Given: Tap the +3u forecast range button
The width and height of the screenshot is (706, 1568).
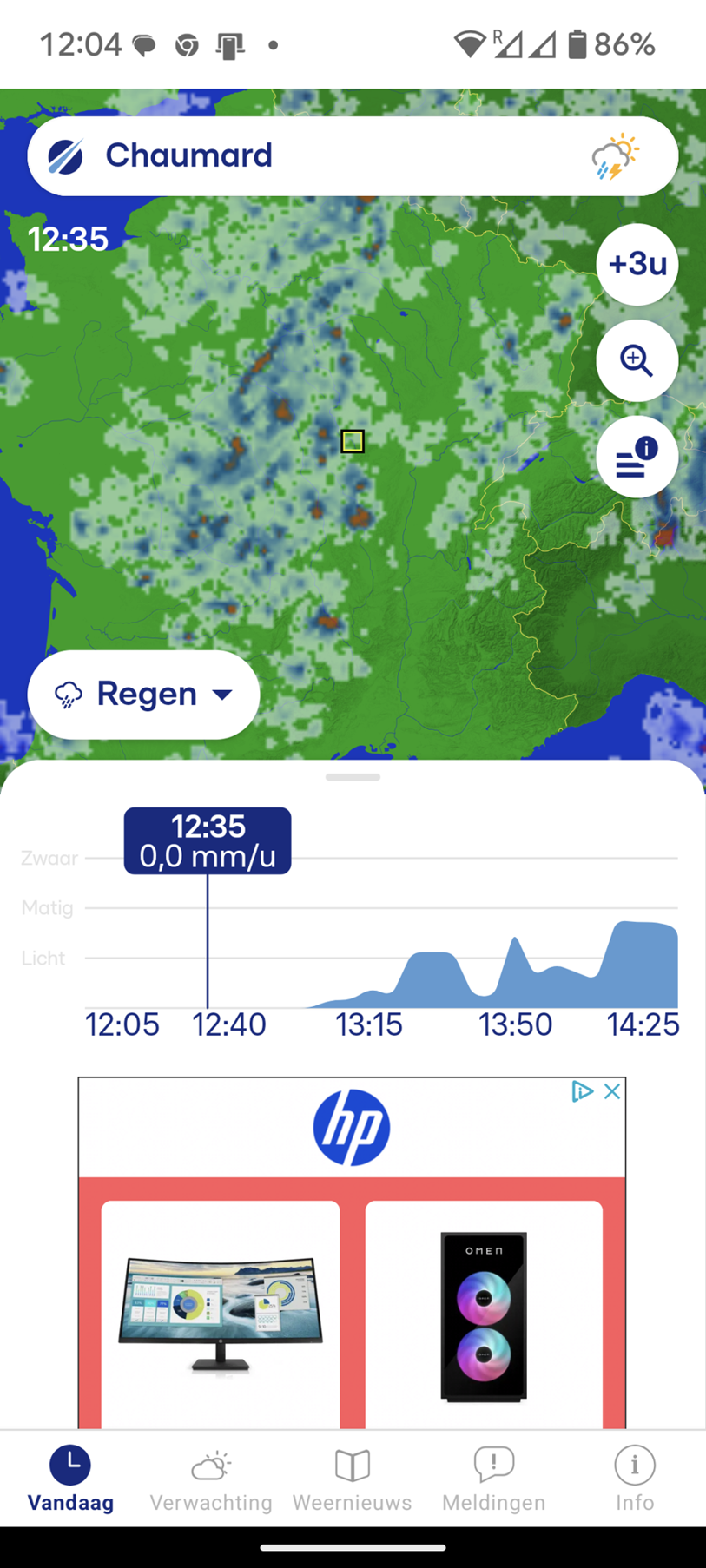Looking at the screenshot, I should (637, 264).
